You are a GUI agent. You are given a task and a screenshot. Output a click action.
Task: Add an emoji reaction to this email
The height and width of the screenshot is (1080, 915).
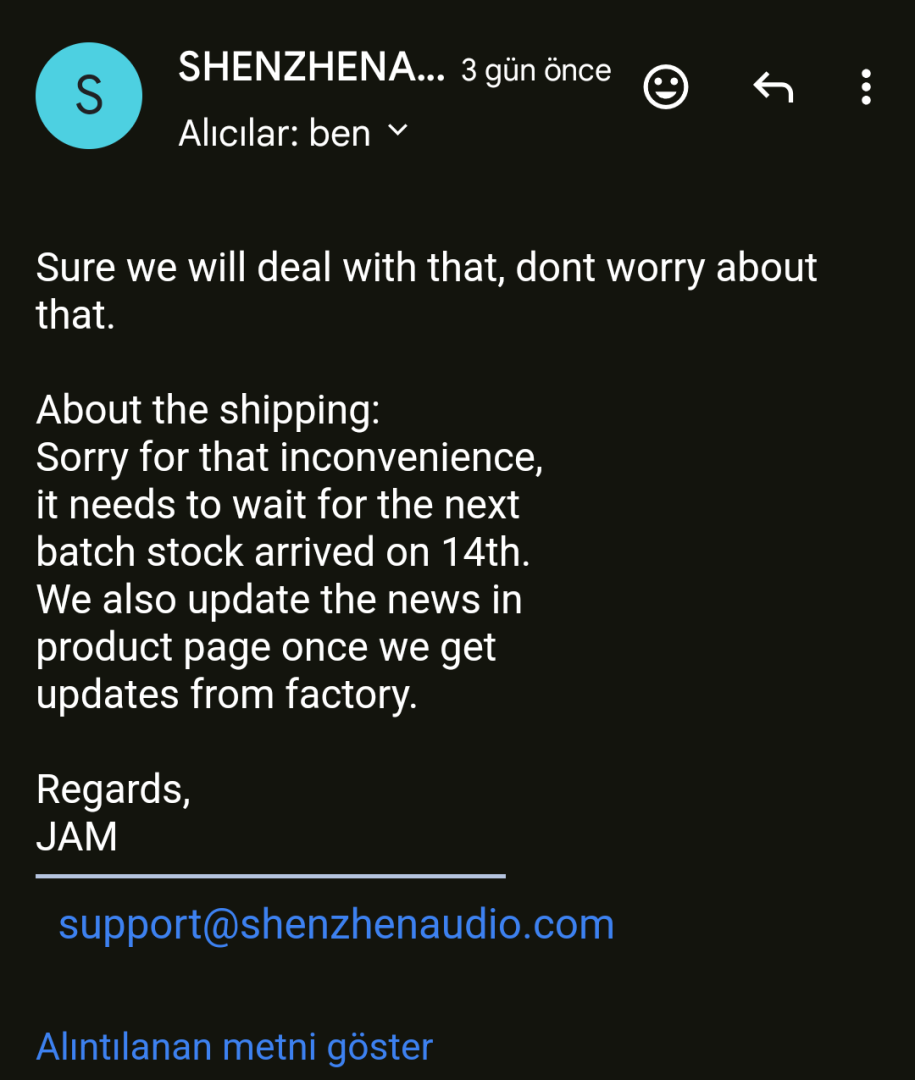665,87
